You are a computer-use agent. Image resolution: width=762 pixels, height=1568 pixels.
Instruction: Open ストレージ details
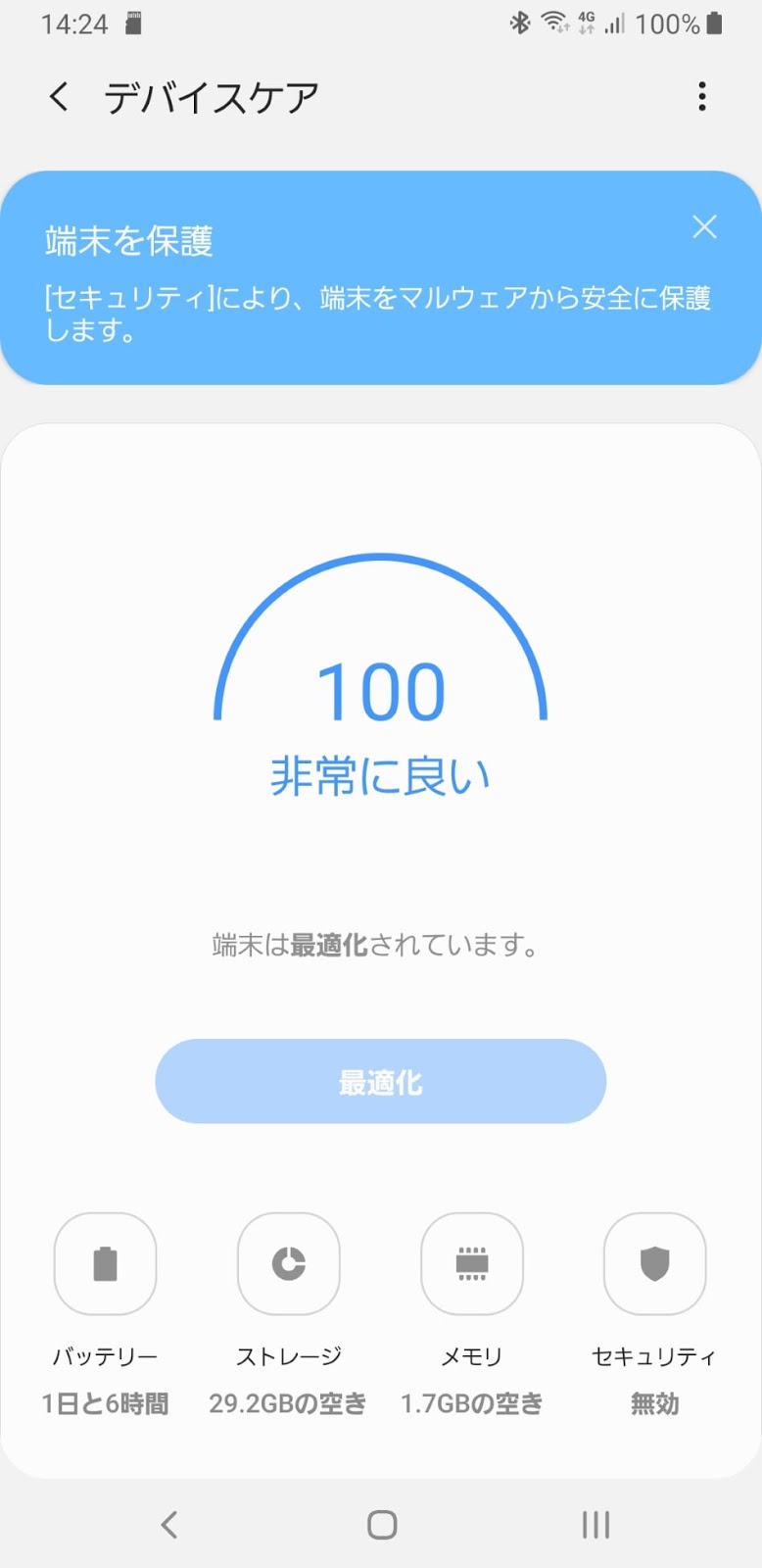pyautogui.click(x=288, y=1264)
